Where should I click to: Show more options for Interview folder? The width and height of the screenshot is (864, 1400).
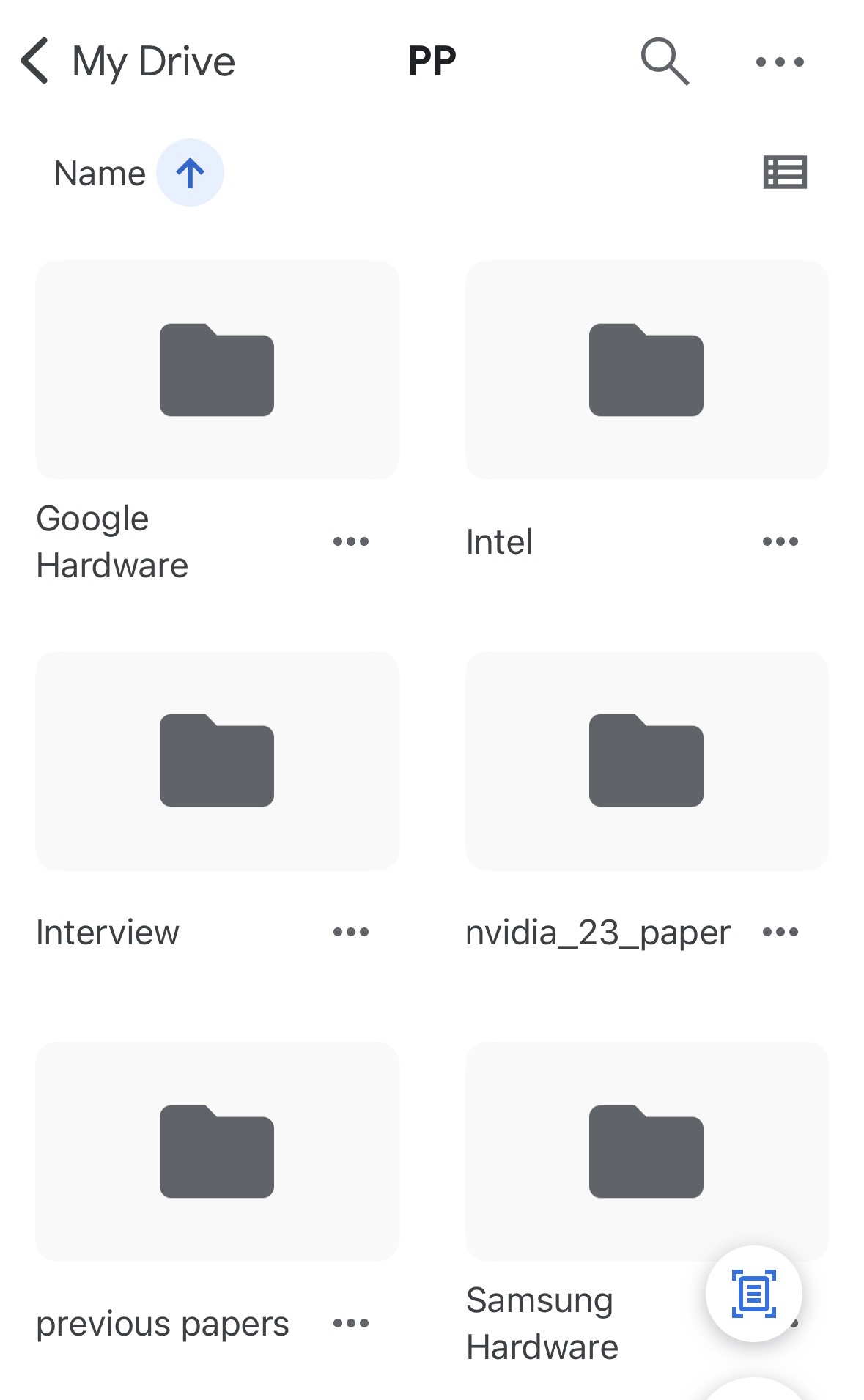coord(350,933)
